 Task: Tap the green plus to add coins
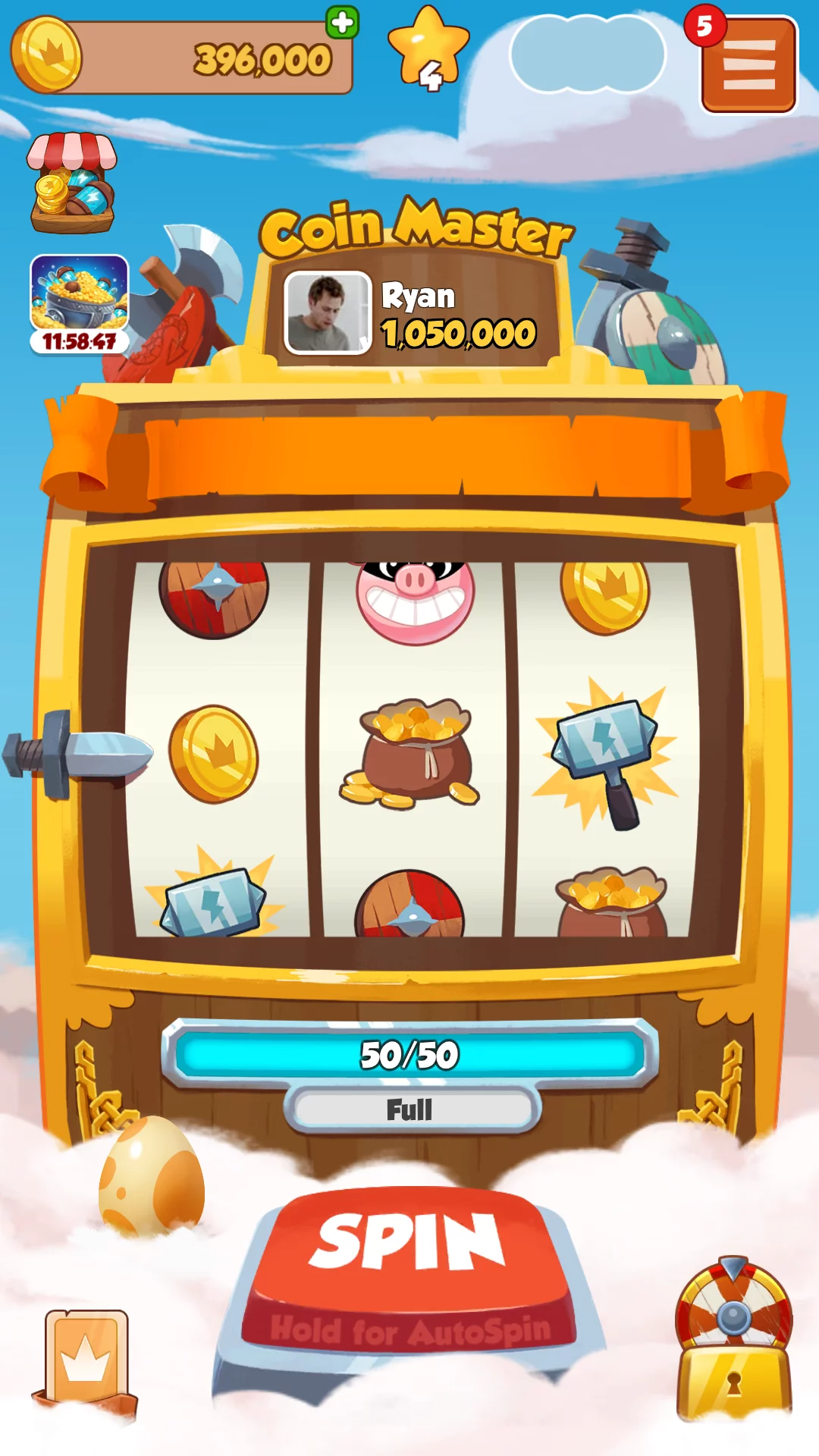[x=342, y=23]
